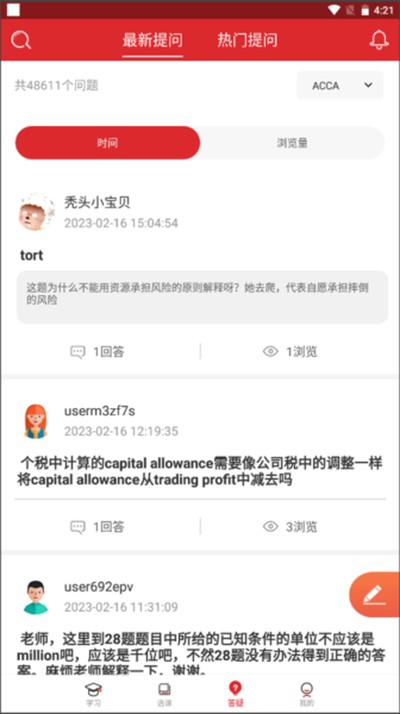Open 秃头小宝贝's avatar

click(x=36, y=212)
